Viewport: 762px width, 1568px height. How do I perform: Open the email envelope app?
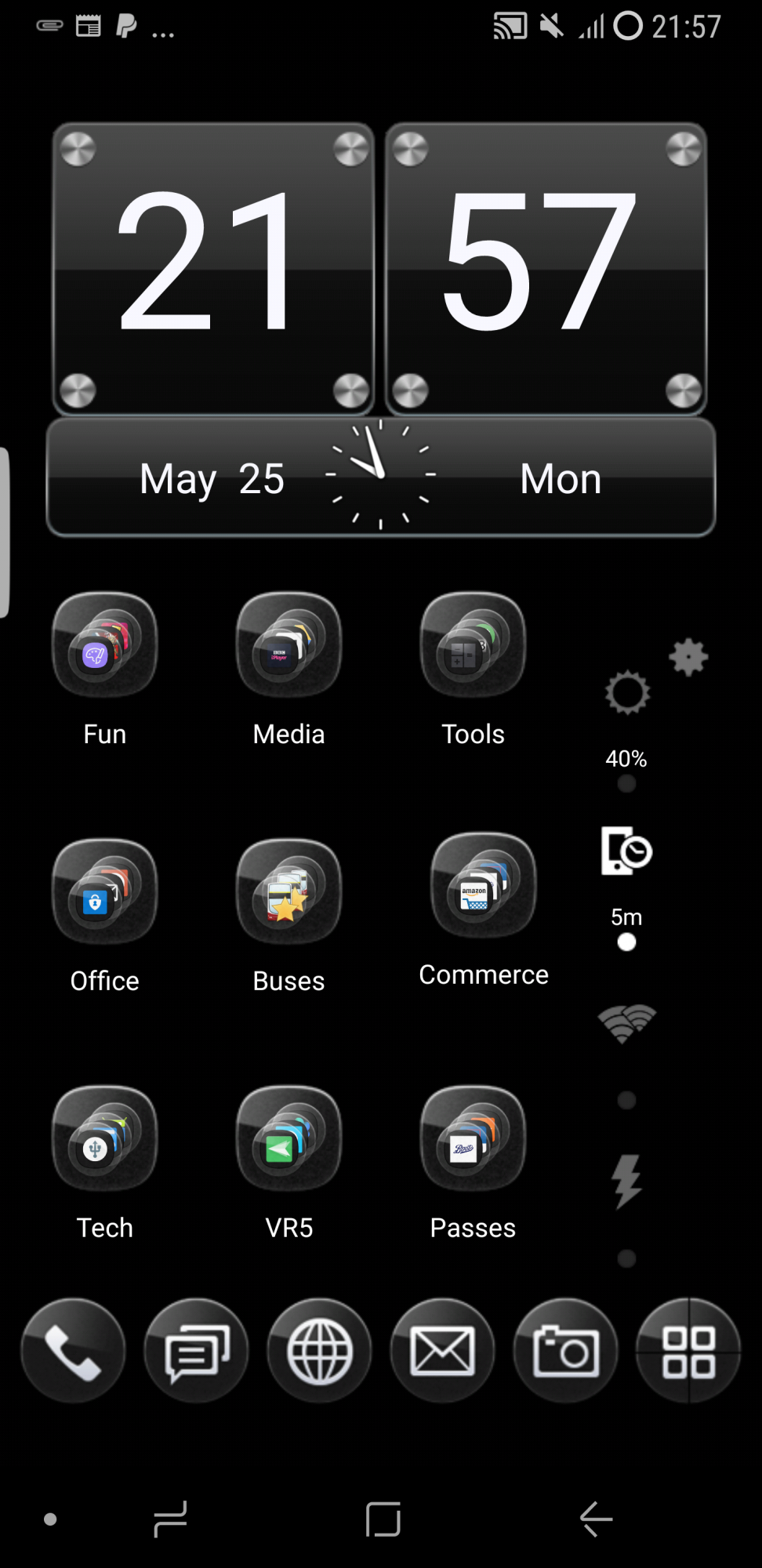coord(442,1351)
